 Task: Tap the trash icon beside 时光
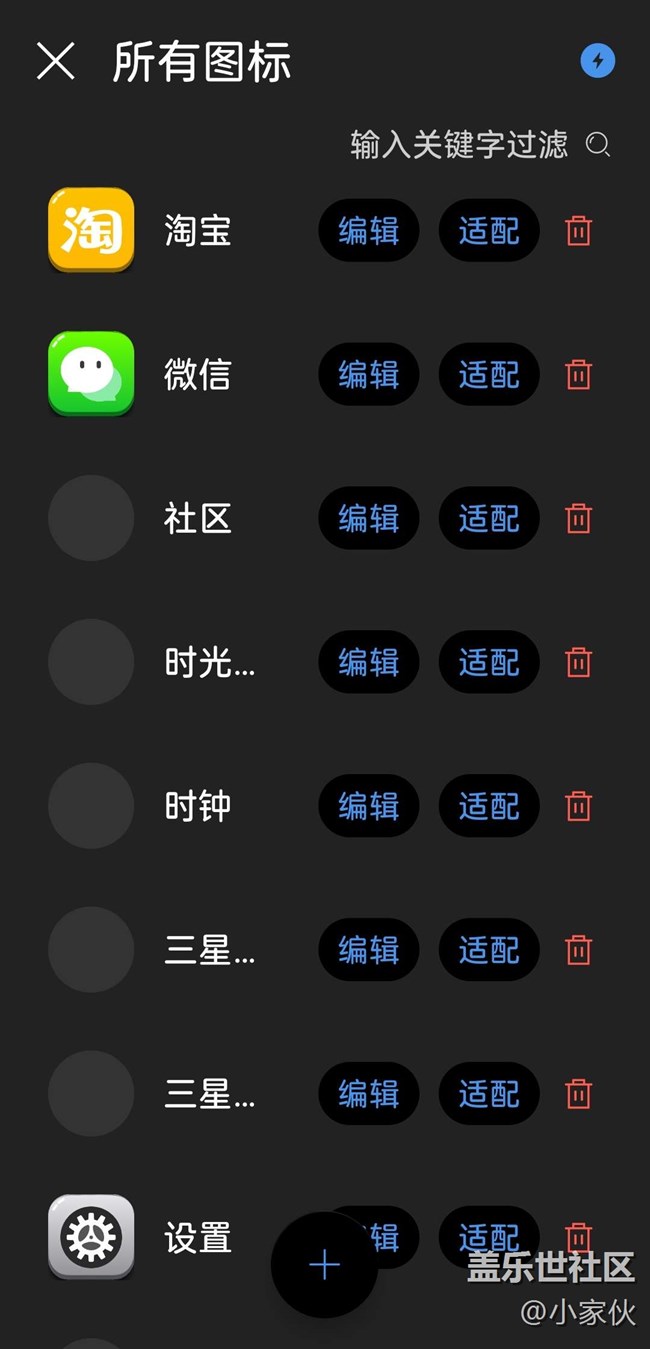[578, 662]
